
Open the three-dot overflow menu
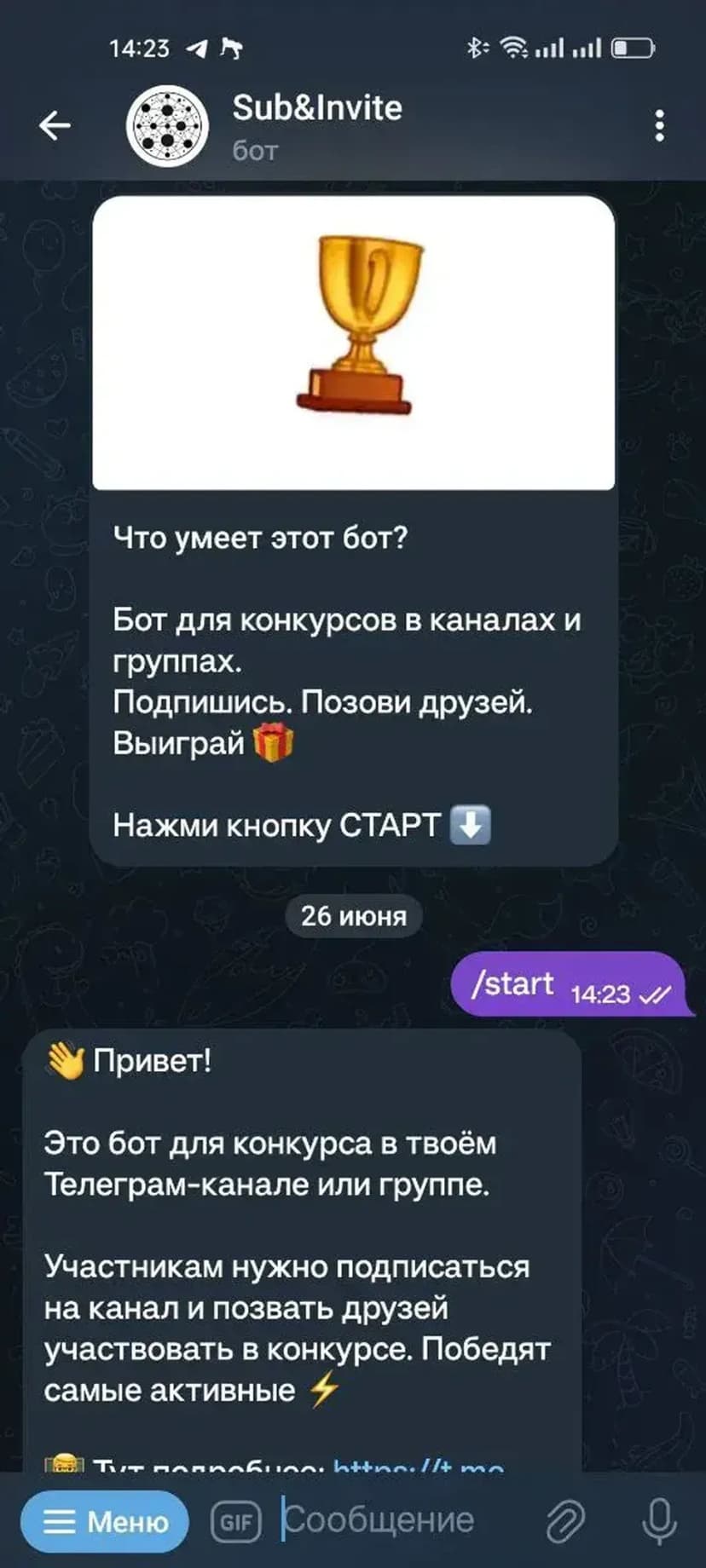click(659, 126)
